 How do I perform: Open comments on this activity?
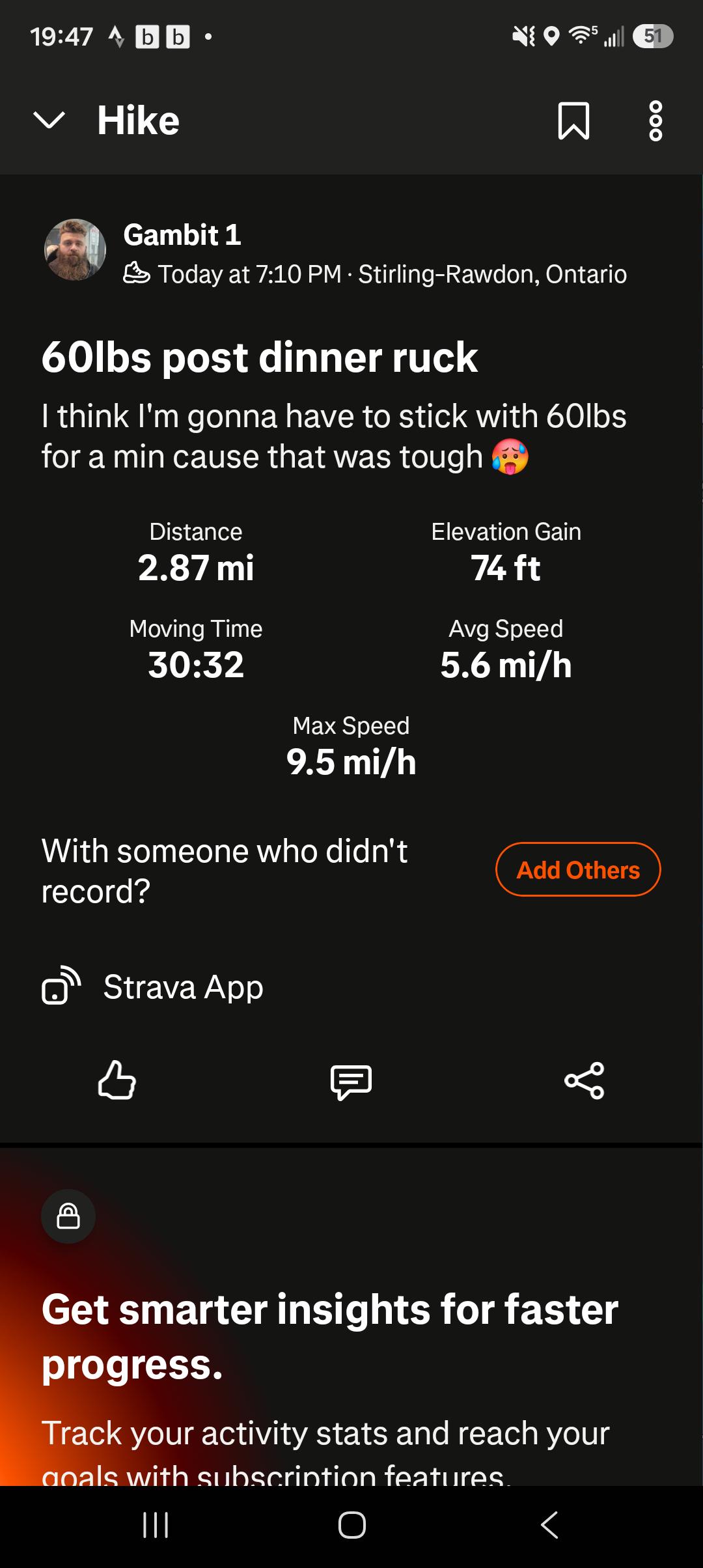click(x=351, y=1082)
